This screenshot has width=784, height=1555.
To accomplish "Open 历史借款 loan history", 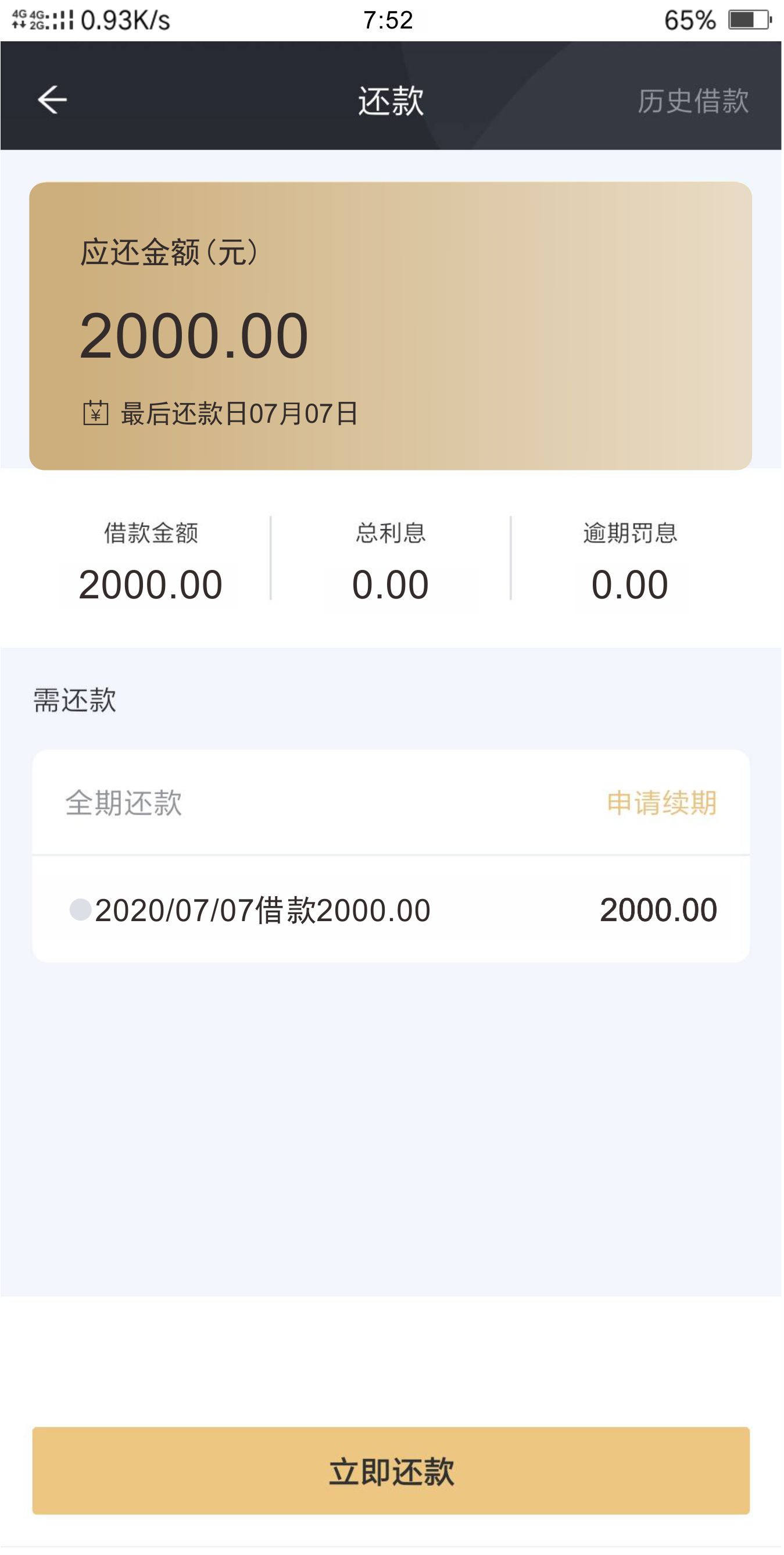I will pos(693,101).
